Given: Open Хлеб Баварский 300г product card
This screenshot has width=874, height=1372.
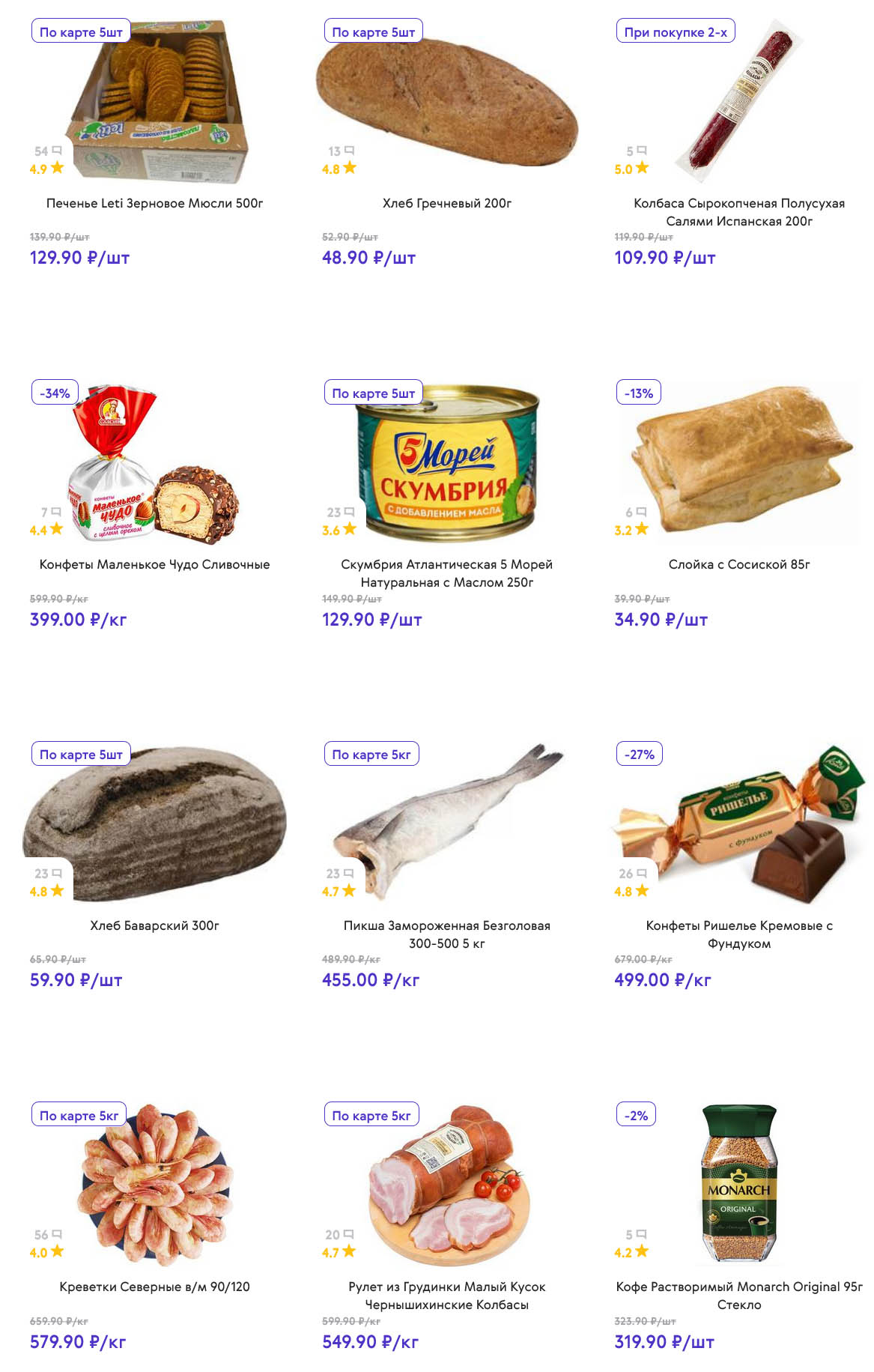Looking at the screenshot, I should (x=154, y=925).
